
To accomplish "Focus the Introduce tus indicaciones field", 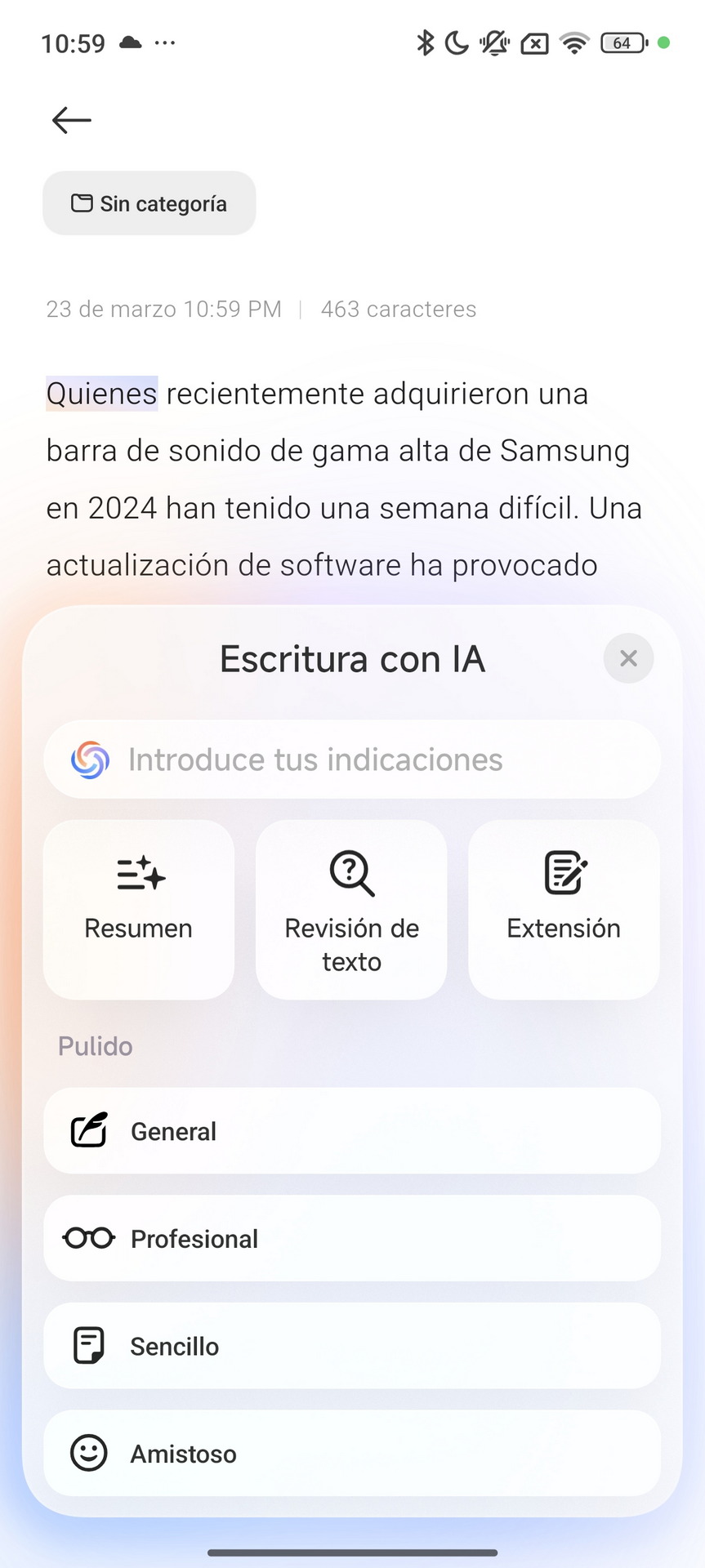I will 352,759.
